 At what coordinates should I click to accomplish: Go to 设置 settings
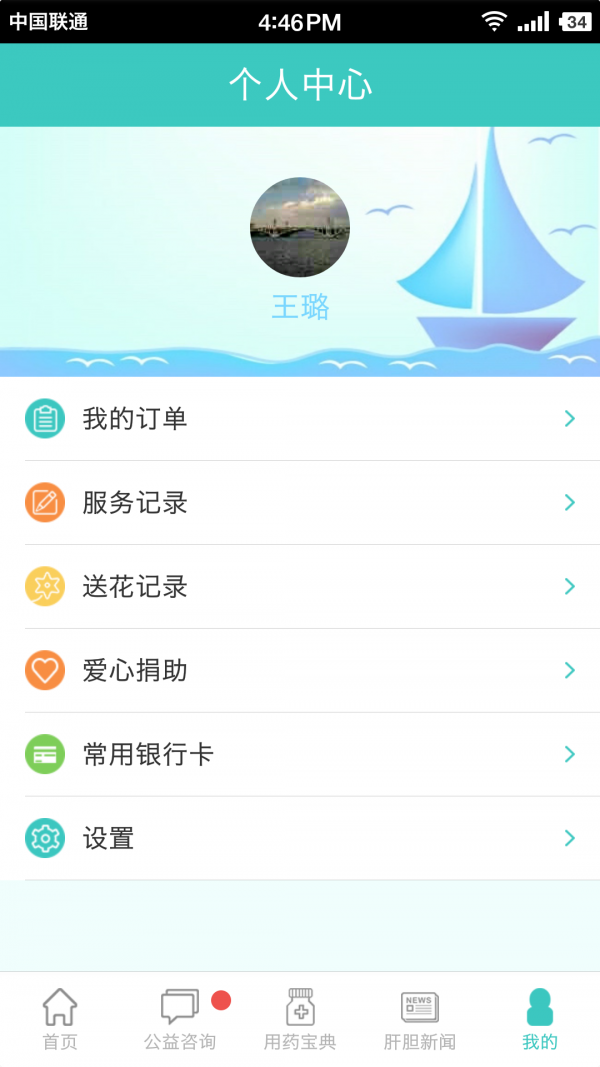[300, 839]
